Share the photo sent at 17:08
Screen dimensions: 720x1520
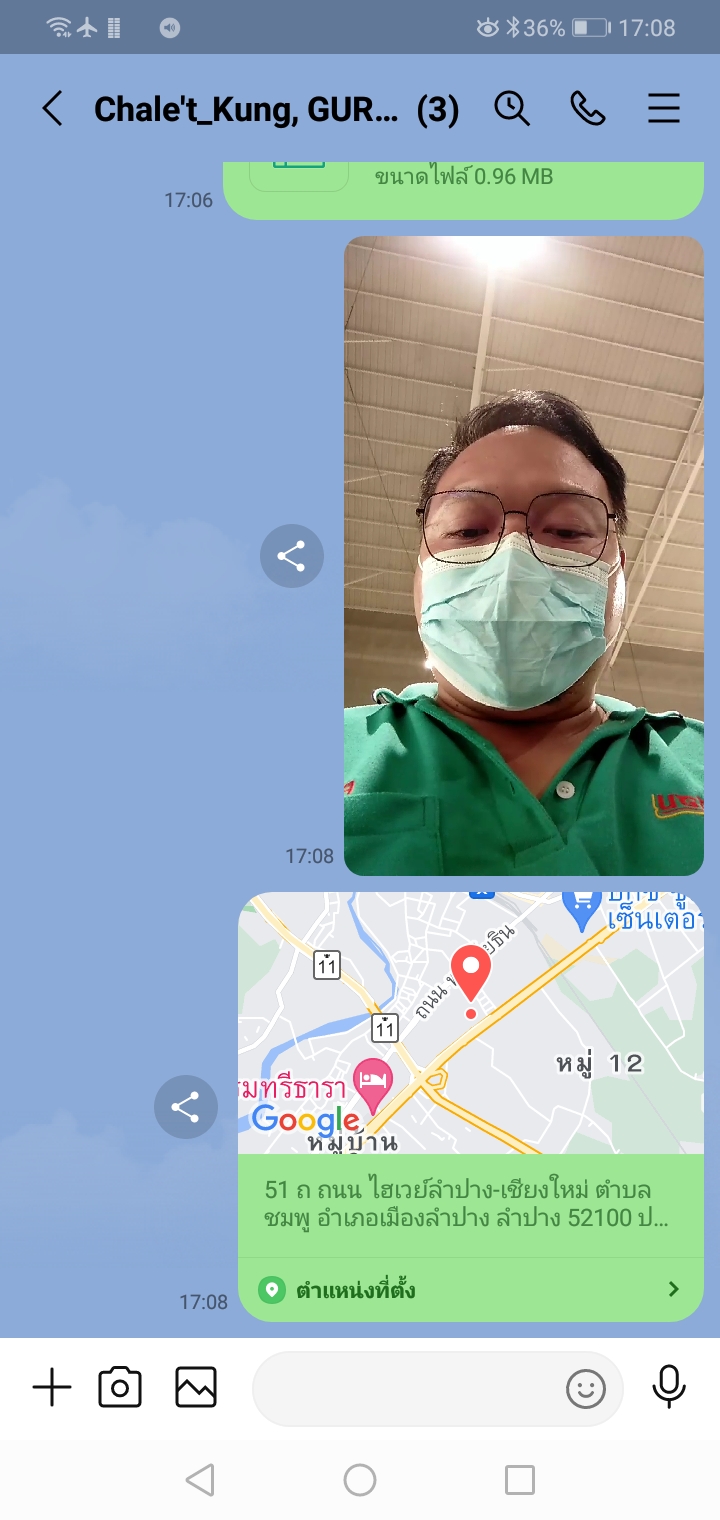(291, 556)
